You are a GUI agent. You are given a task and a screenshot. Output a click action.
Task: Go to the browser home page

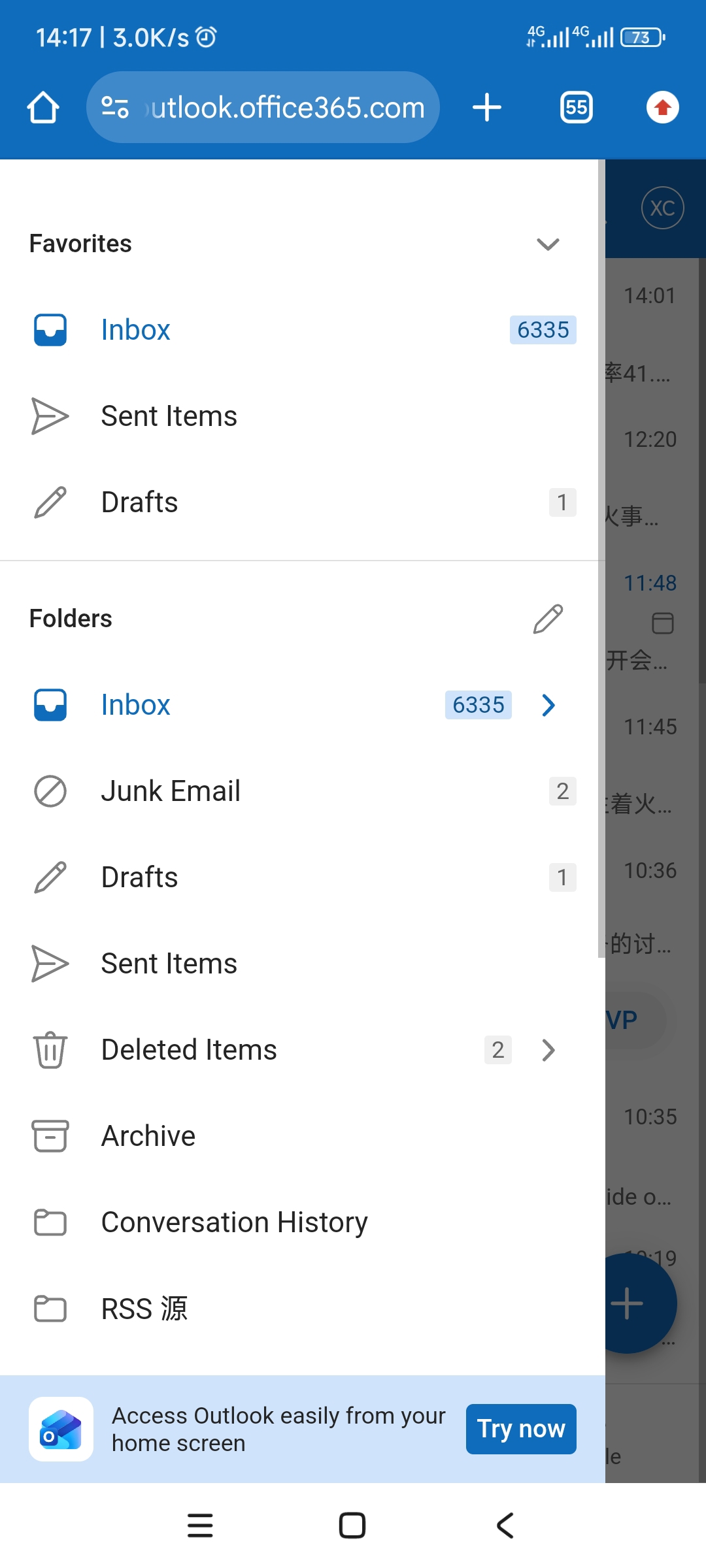coord(43,108)
